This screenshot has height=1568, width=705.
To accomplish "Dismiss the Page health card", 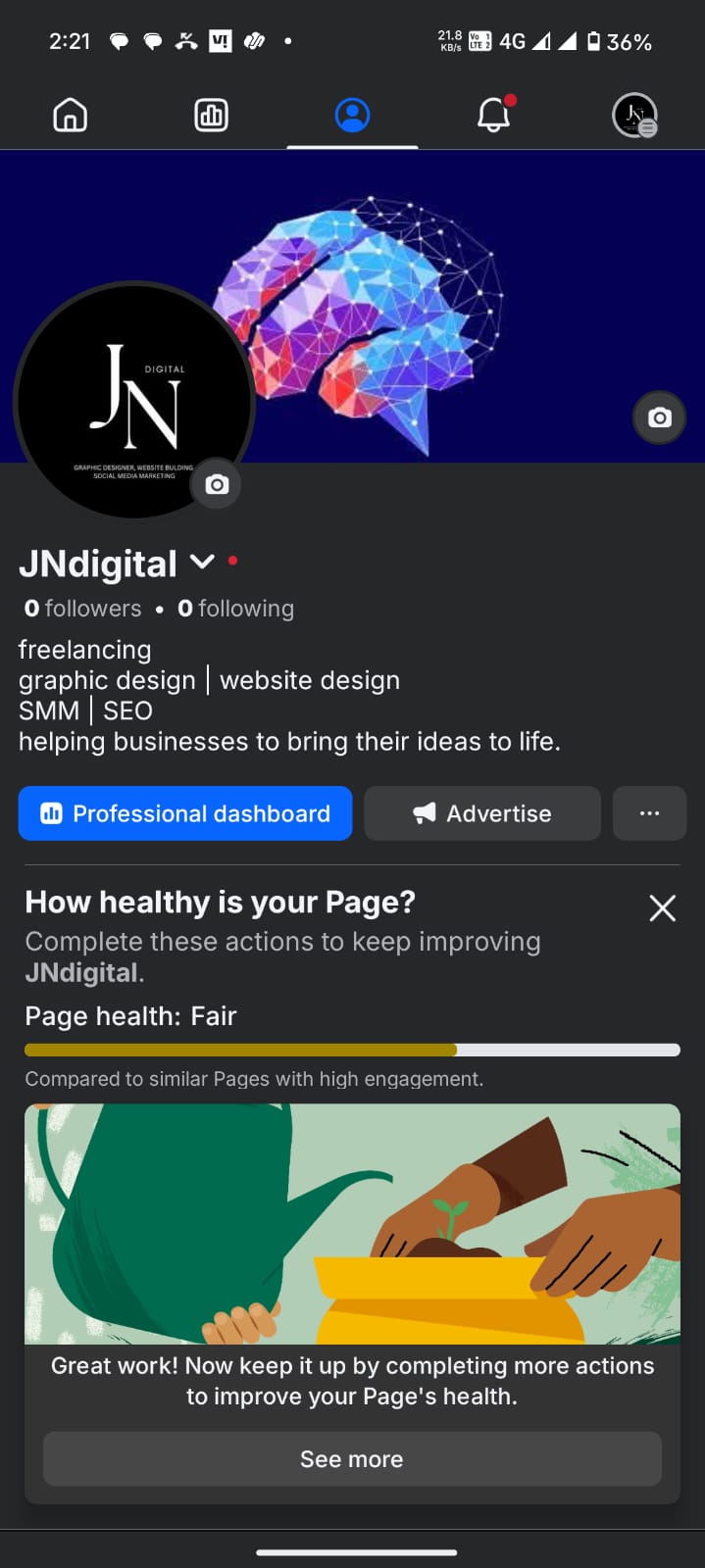I will click(x=662, y=908).
